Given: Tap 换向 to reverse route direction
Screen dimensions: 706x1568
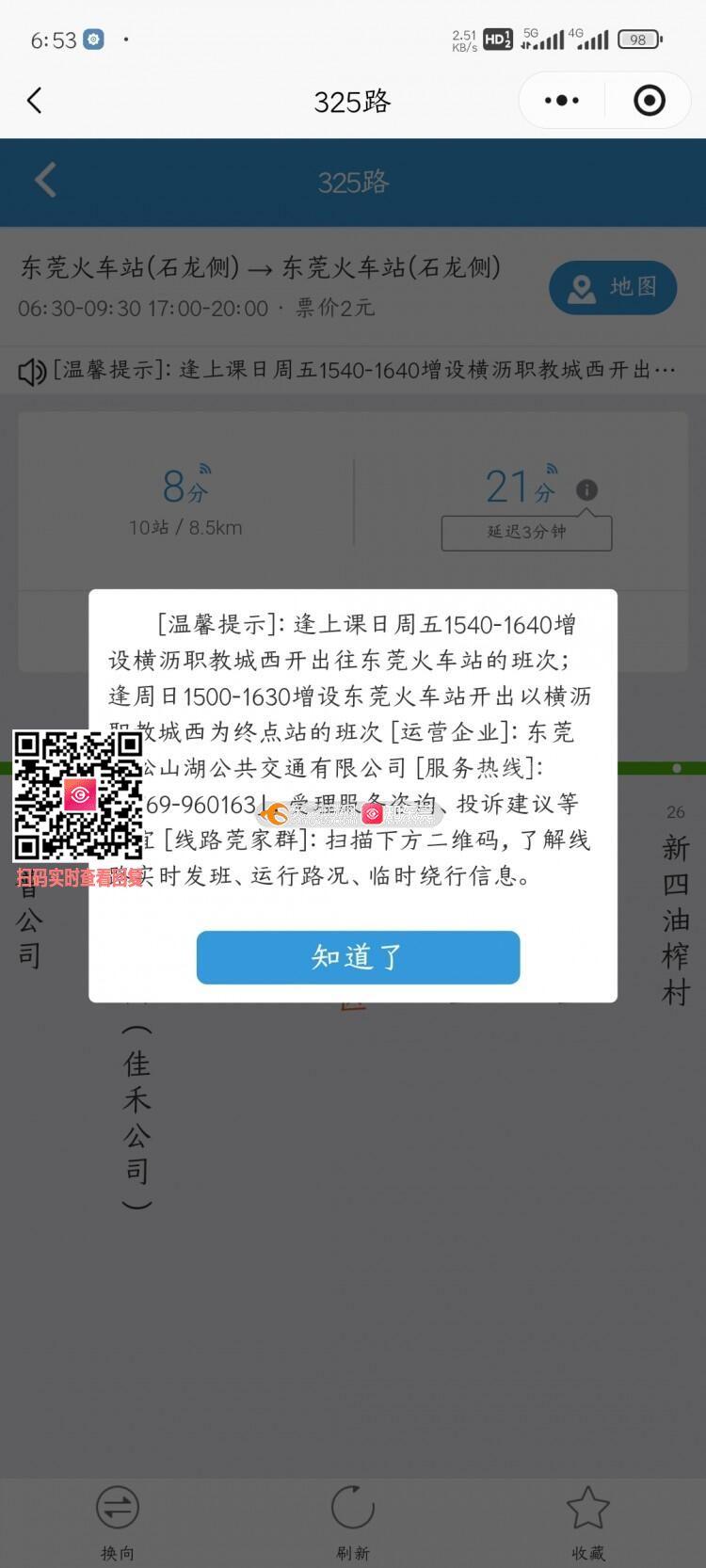Looking at the screenshot, I should tap(118, 1521).
